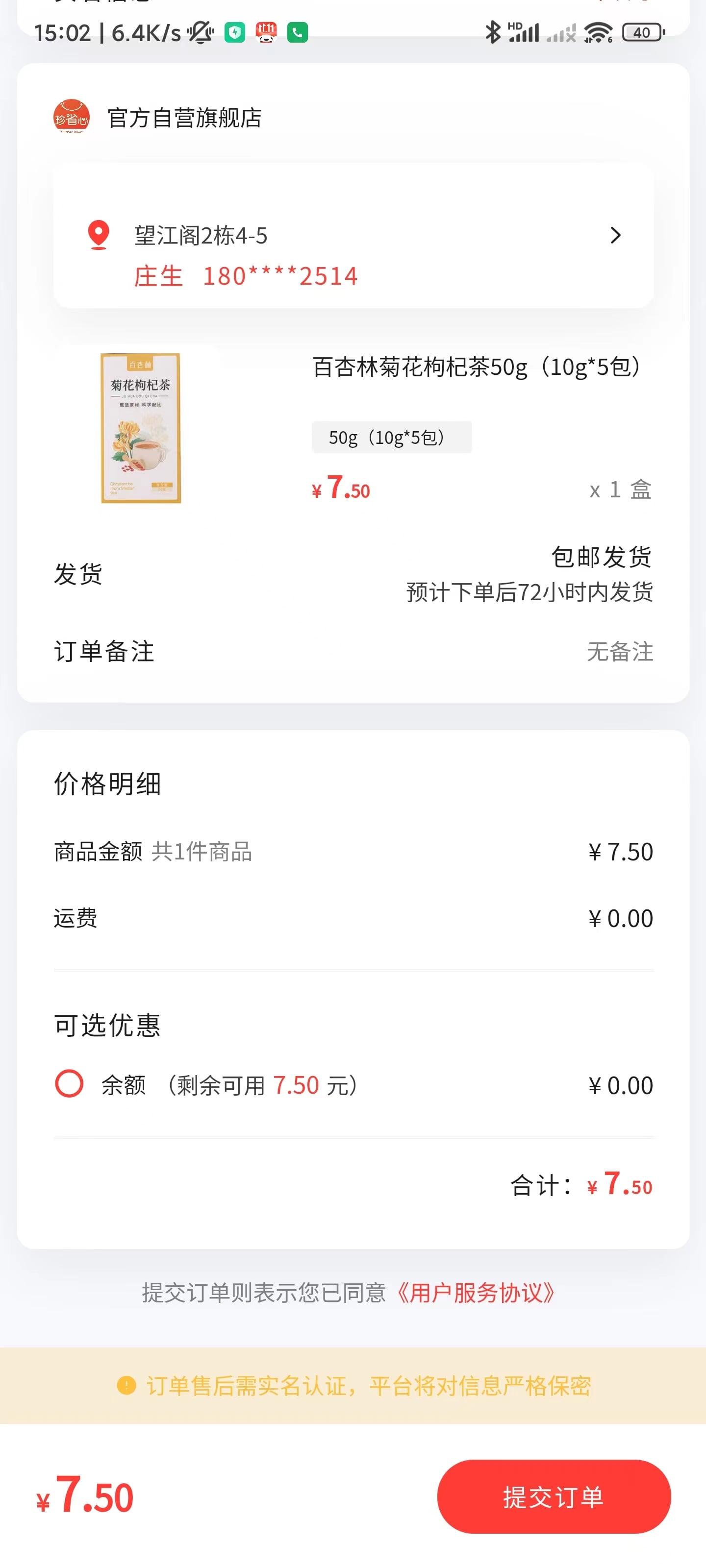Tap the red app icon in status bar
Screen dimensions: 706x1568
click(x=266, y=32)
